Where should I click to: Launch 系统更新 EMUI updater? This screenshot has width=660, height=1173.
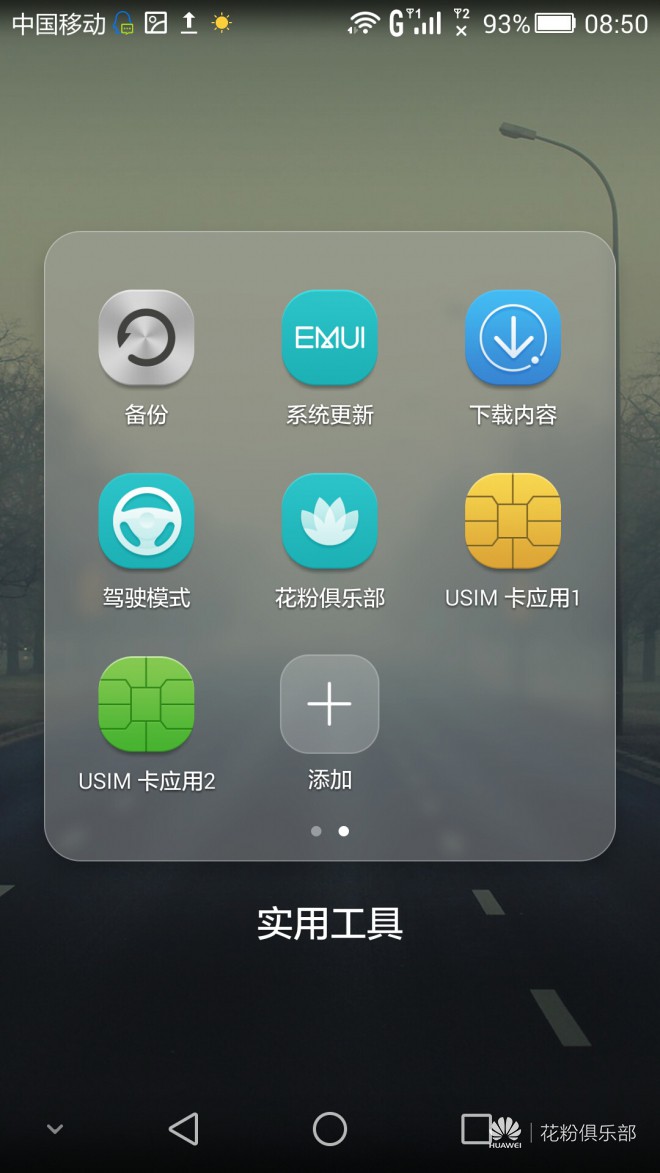(329, 338)
